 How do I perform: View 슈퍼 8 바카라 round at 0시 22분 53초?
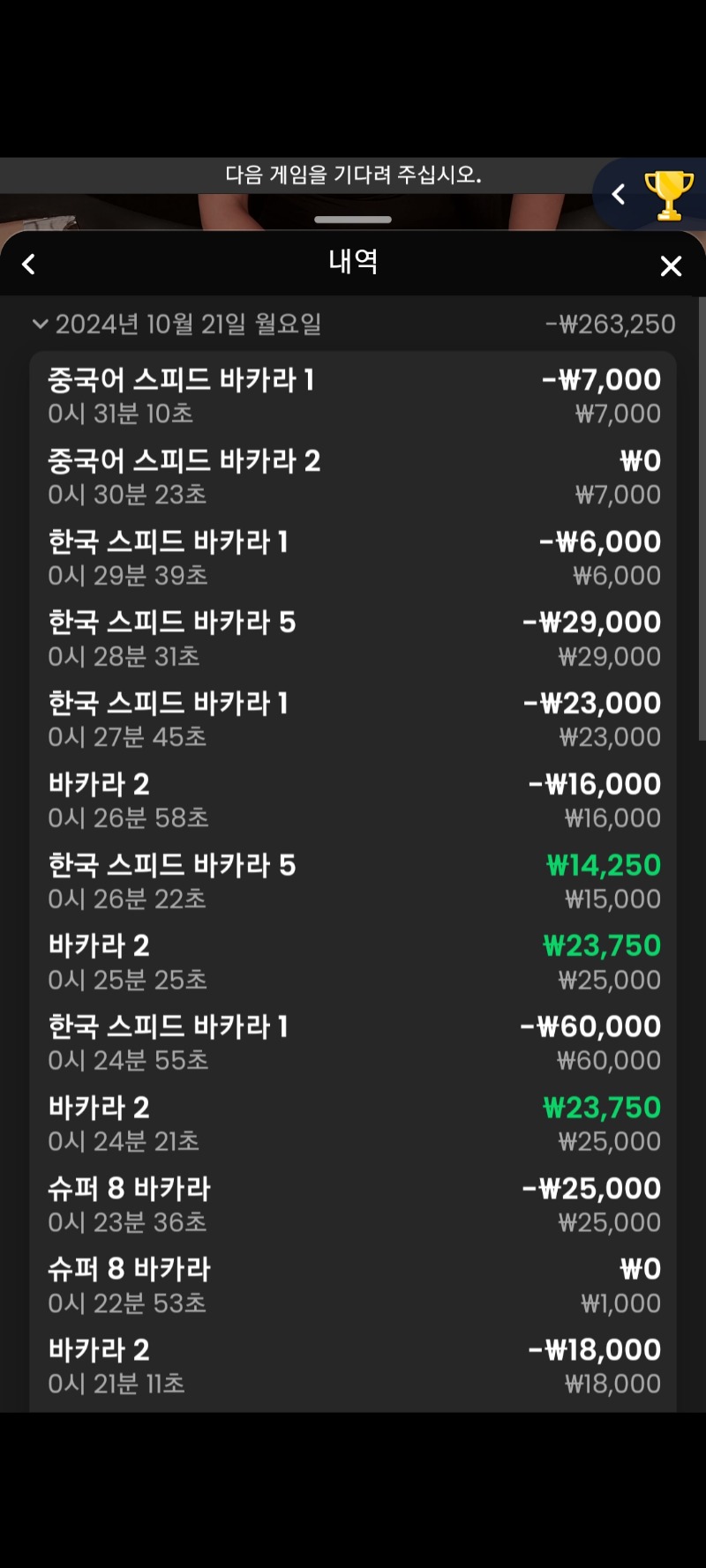pyautogui.click(x=353, y=1285)
